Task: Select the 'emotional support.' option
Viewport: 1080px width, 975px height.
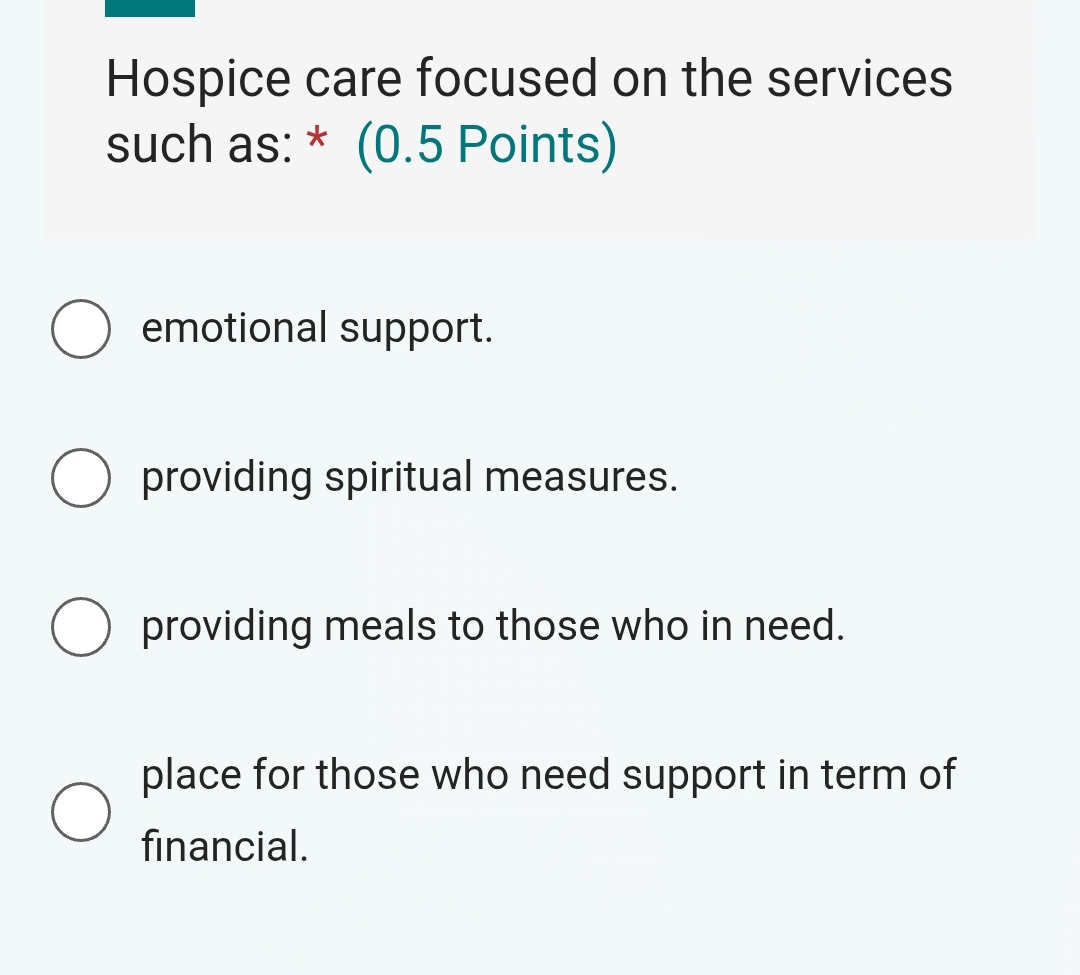Action: click(x=81, y=328)
